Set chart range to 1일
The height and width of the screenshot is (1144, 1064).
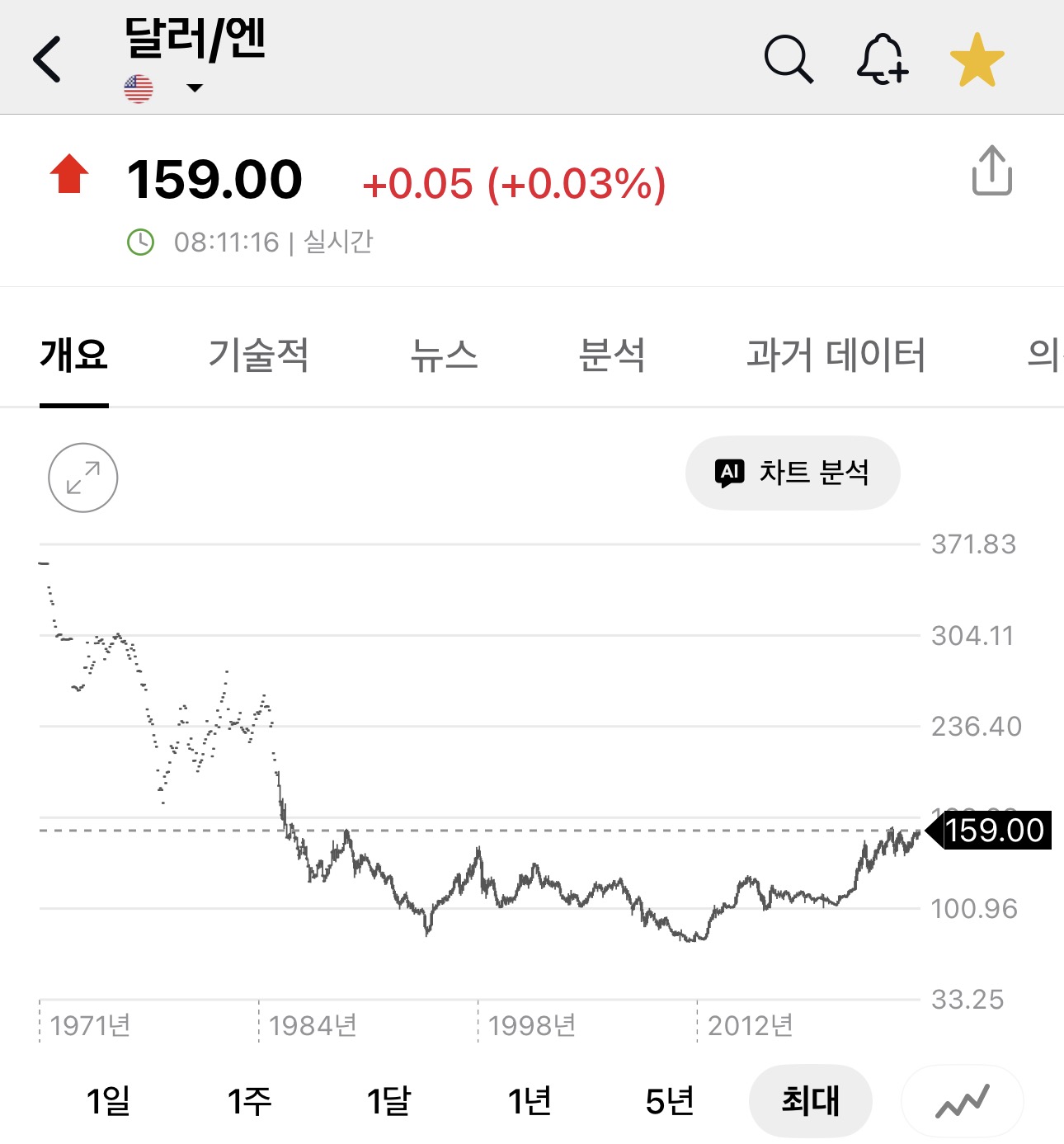(108, 1101)
